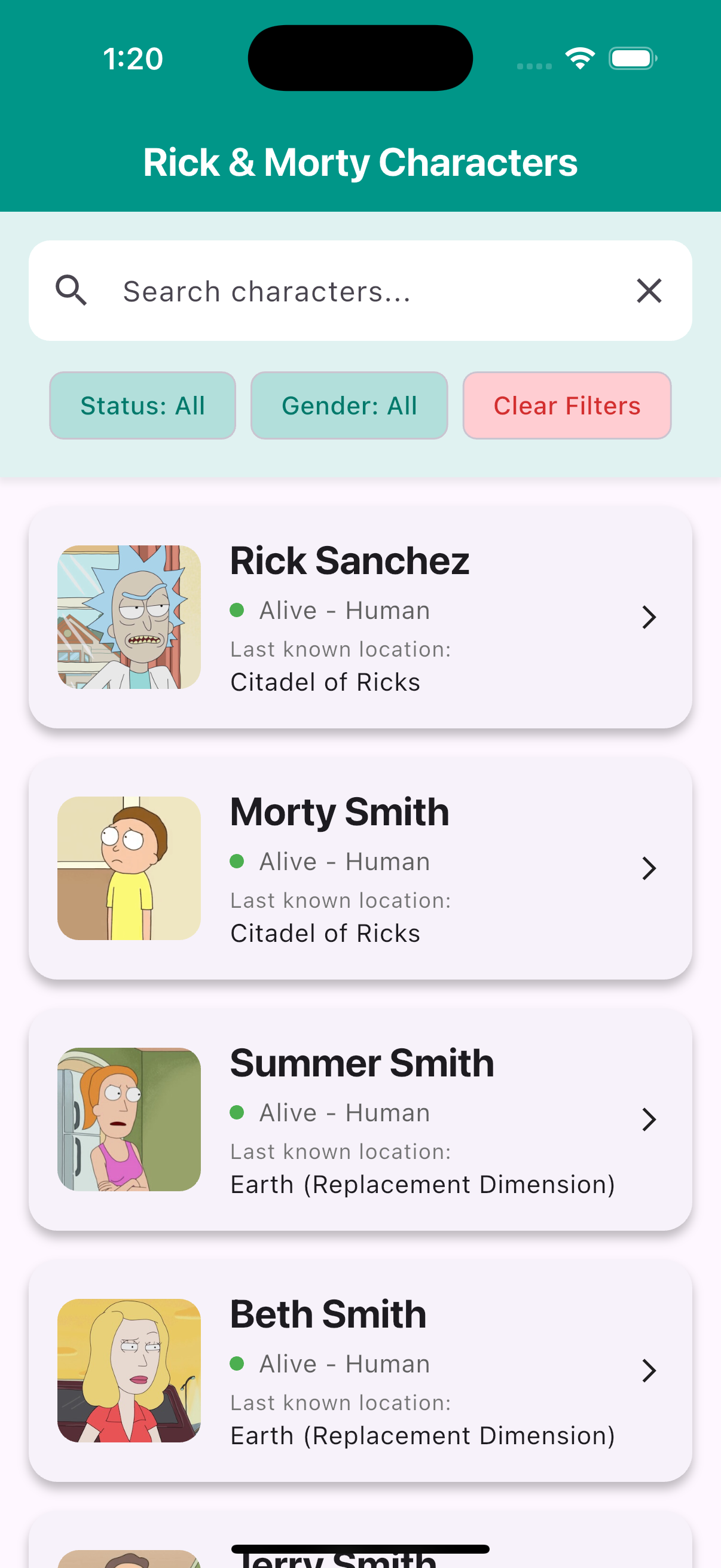Click Morty Smith's character portrait
This screenshot has width=721, height=1568.
click(129, 868)
